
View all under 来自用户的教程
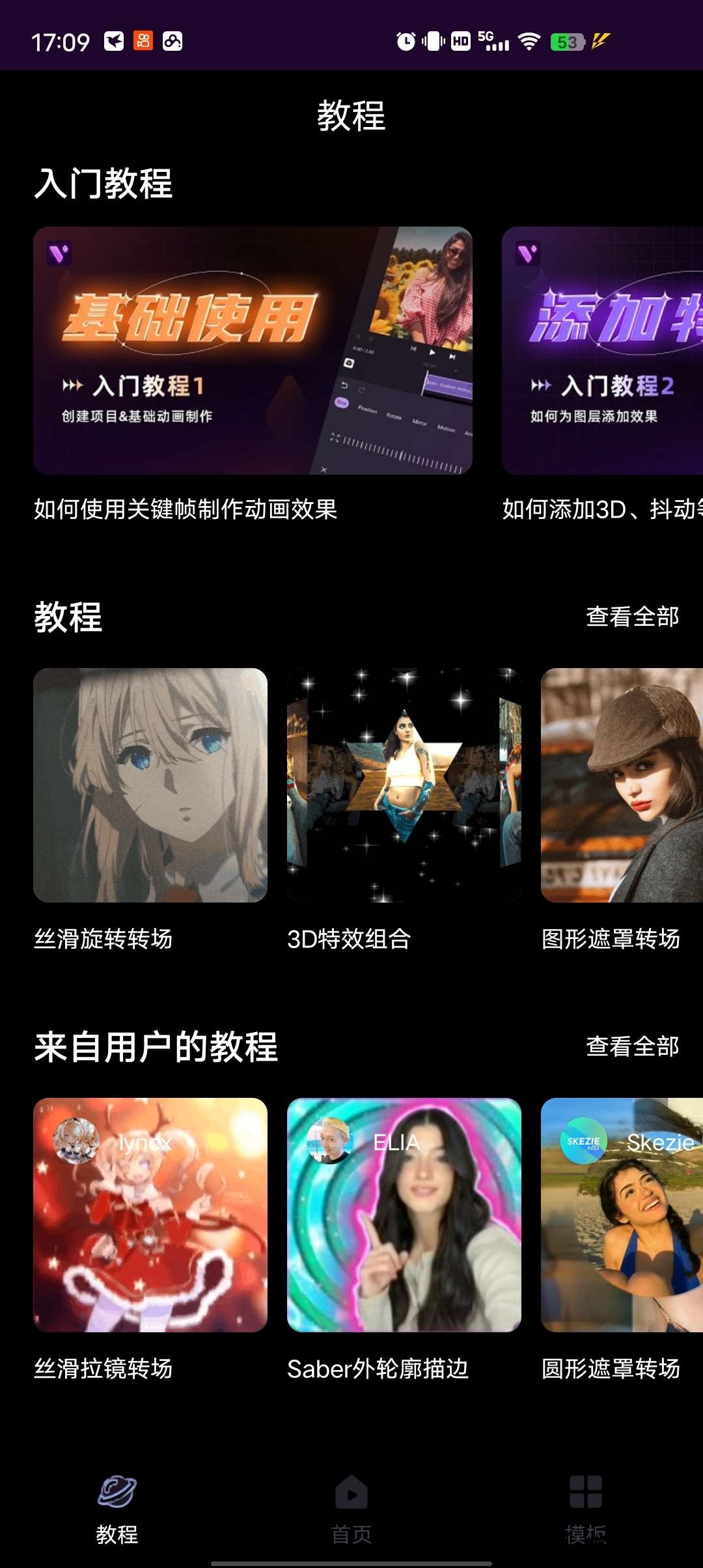[632, 1046]
